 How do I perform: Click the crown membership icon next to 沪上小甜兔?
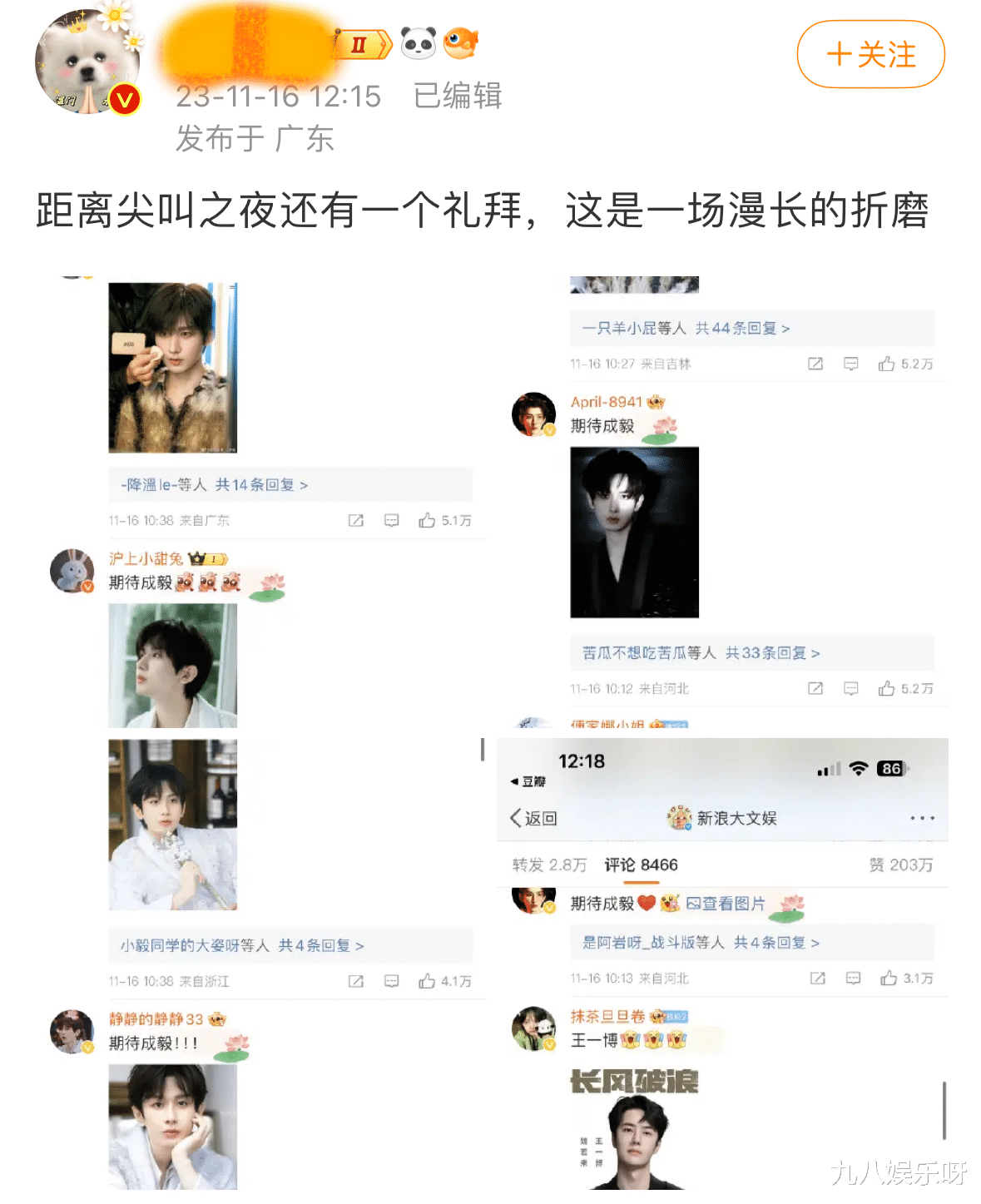(x=198, y=557)
